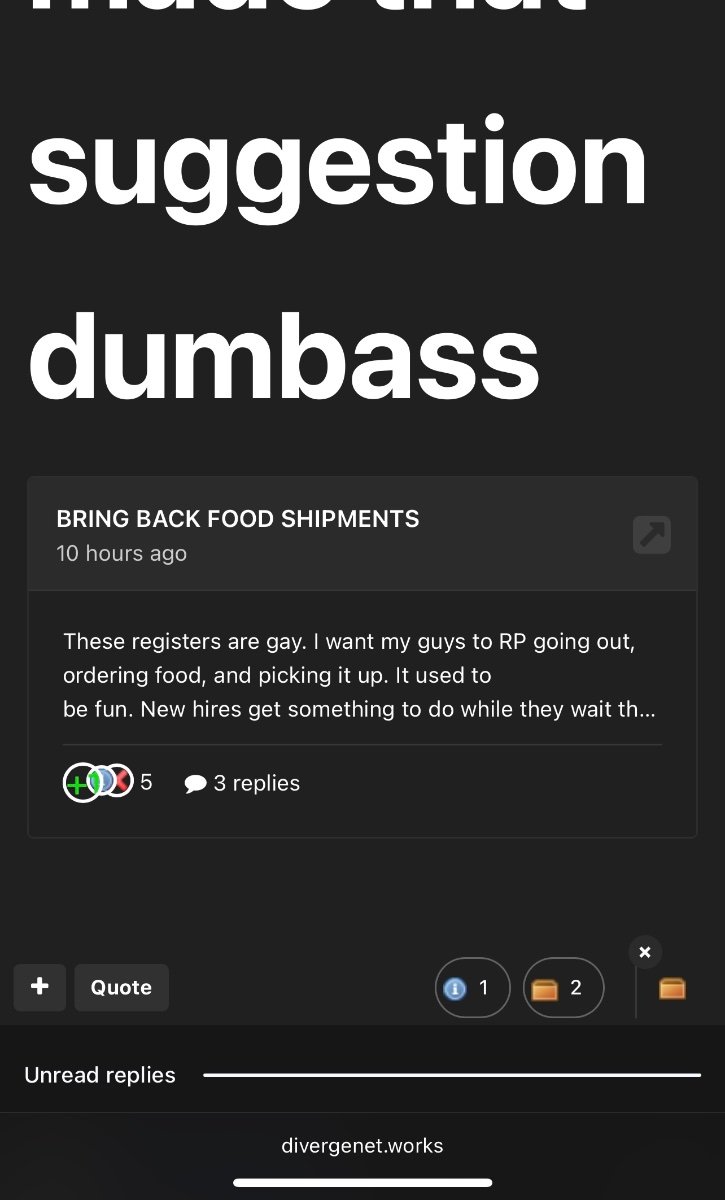The image size is (725, 1200).
Task: Open the quoted post via arrow icon
Action: [x=651, y=535]
